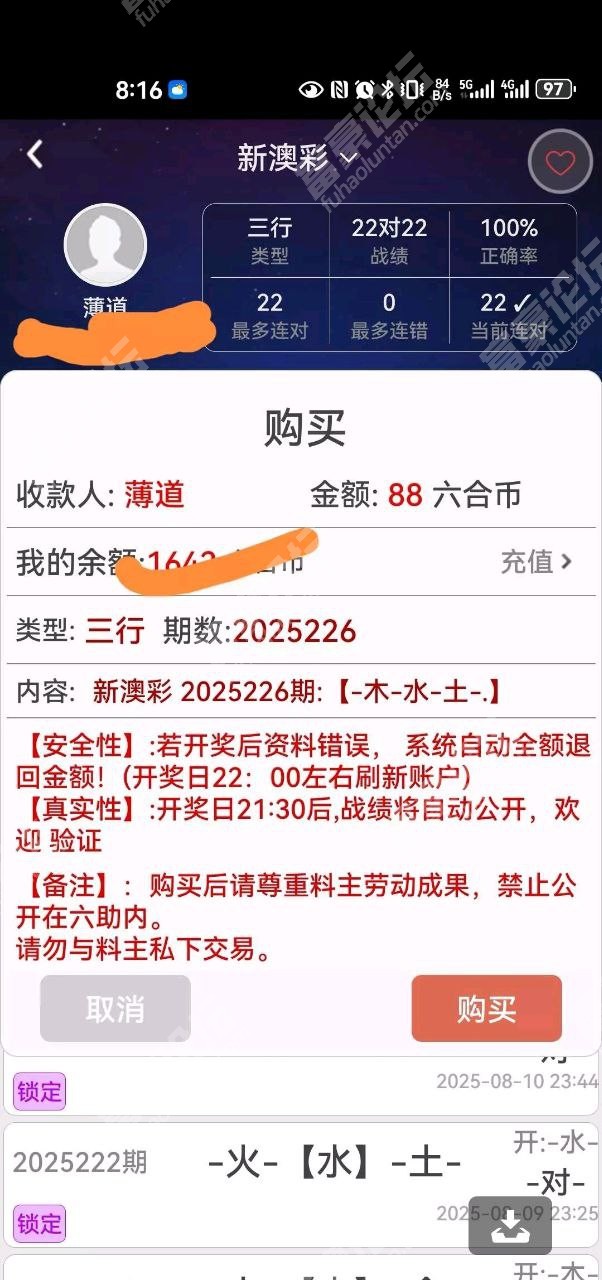Viewport: 602px width, 1280px height.
Task: Tap the download icon at bottom right
Action: coord(510,1224)
